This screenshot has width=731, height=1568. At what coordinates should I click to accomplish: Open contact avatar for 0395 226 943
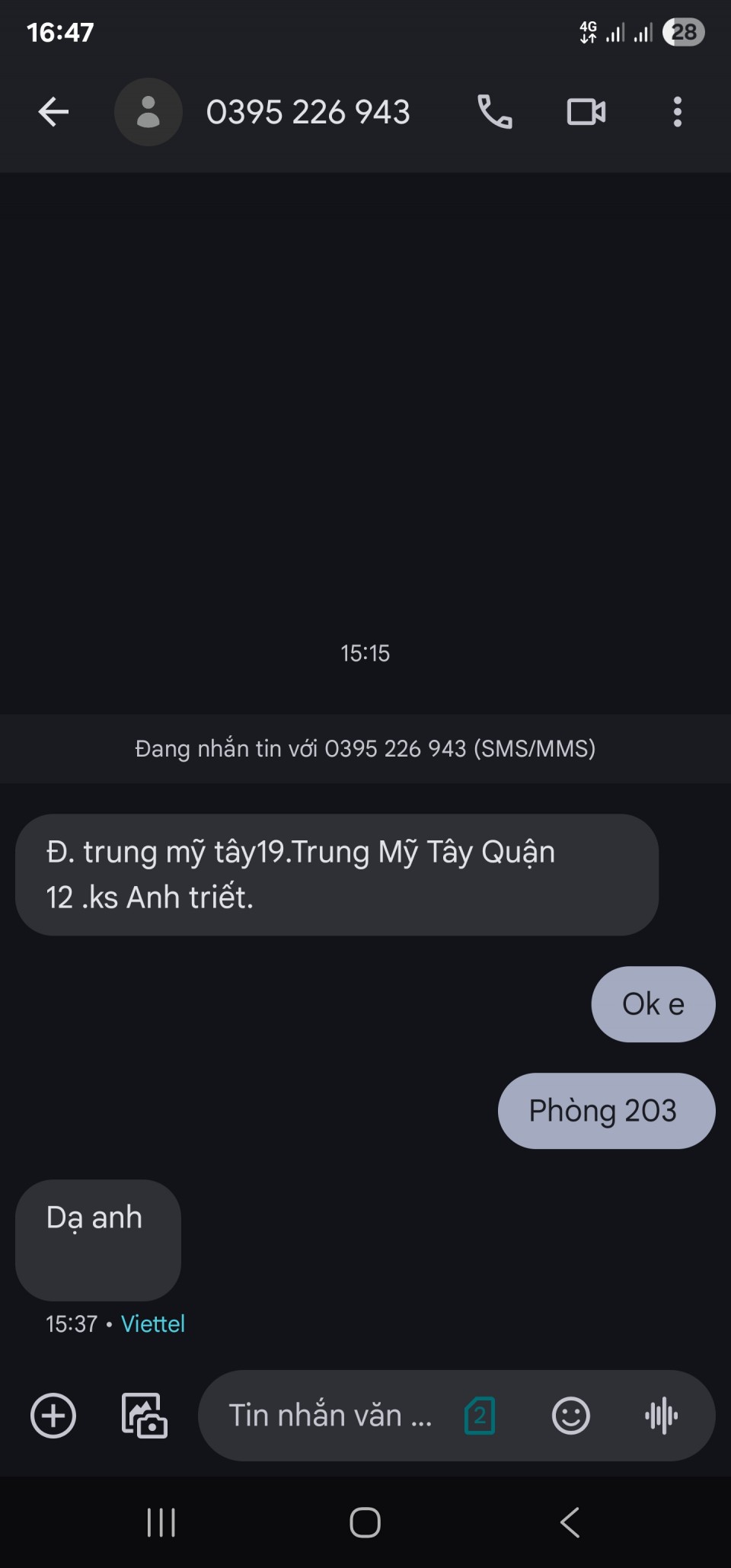click(x=148, y=112)
